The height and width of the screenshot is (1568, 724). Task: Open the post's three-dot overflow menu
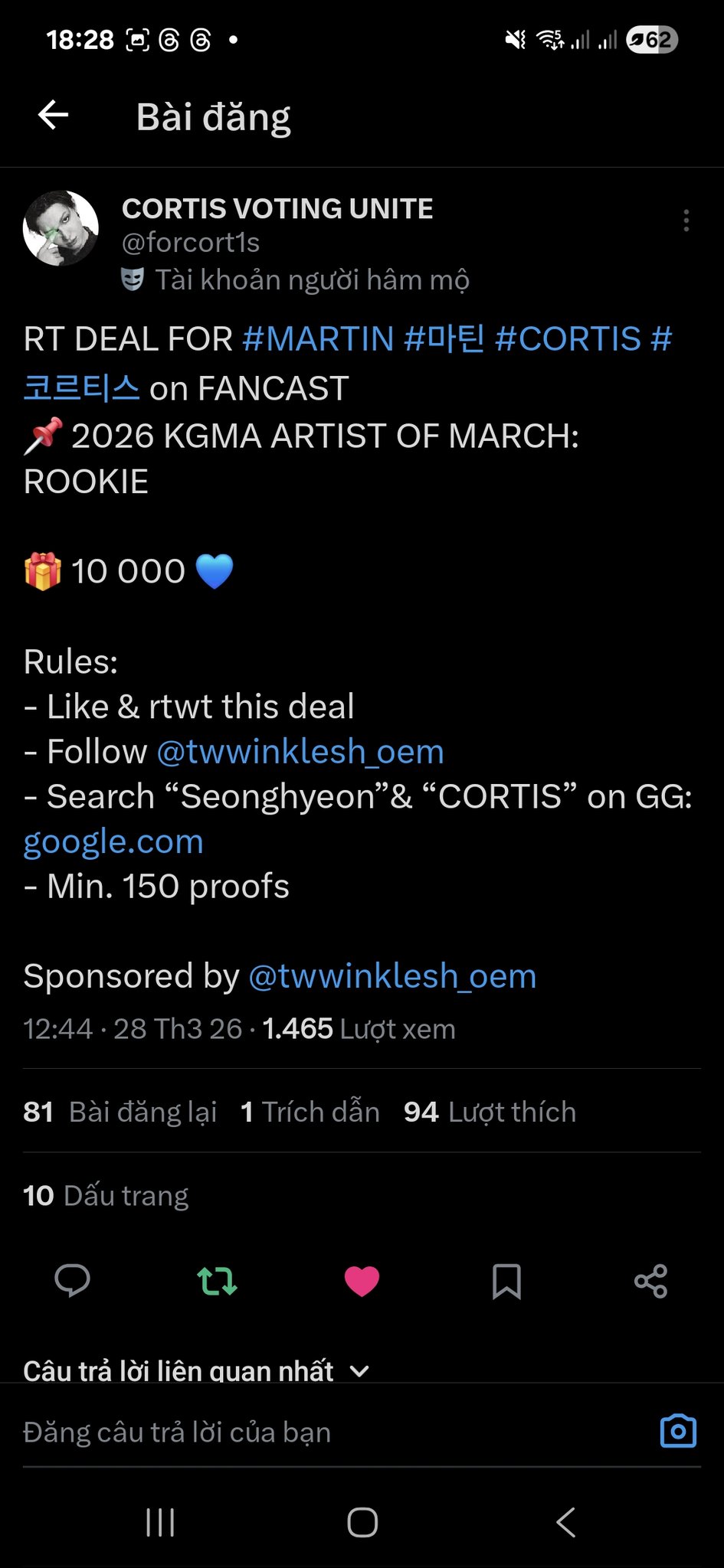[686, 220]
